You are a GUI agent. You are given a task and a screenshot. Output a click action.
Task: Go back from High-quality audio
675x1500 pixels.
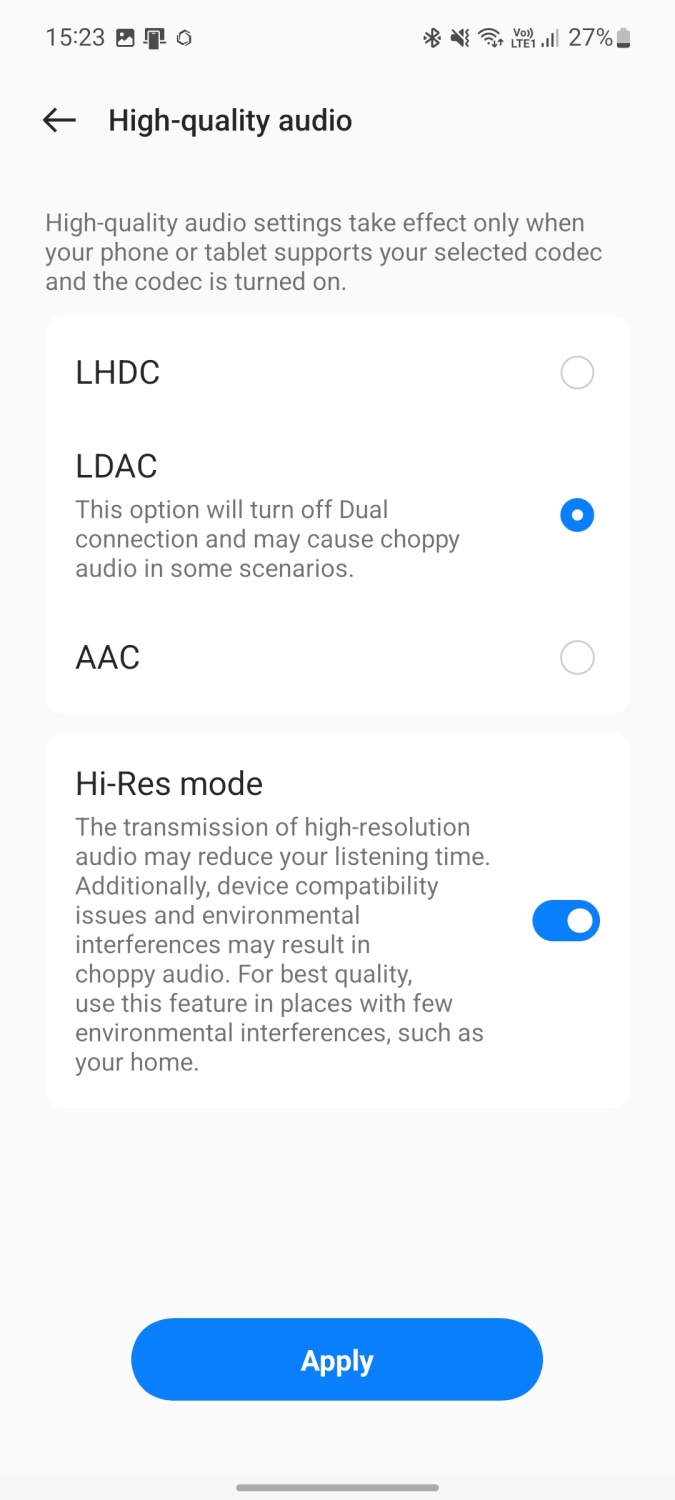point(60,121)
